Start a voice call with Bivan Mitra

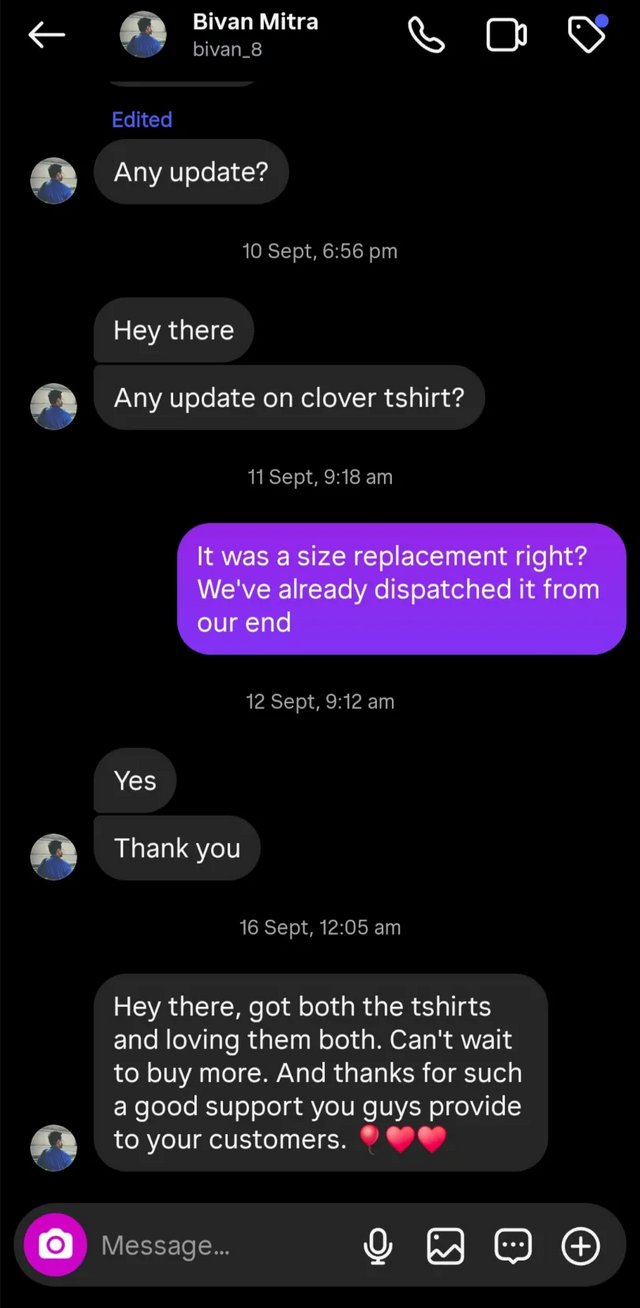426,35
